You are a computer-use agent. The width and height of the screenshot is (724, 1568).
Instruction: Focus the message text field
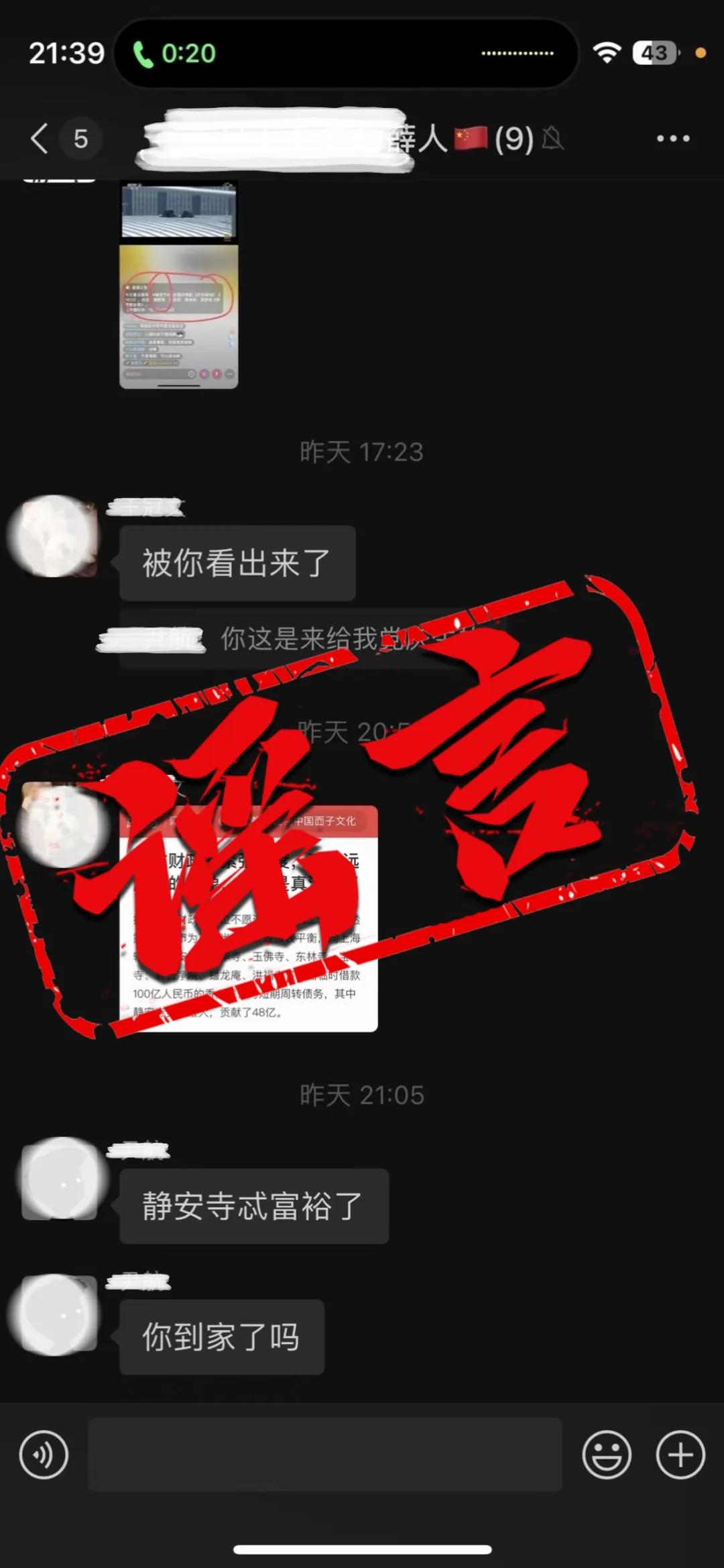click(x=324, y=1455)
